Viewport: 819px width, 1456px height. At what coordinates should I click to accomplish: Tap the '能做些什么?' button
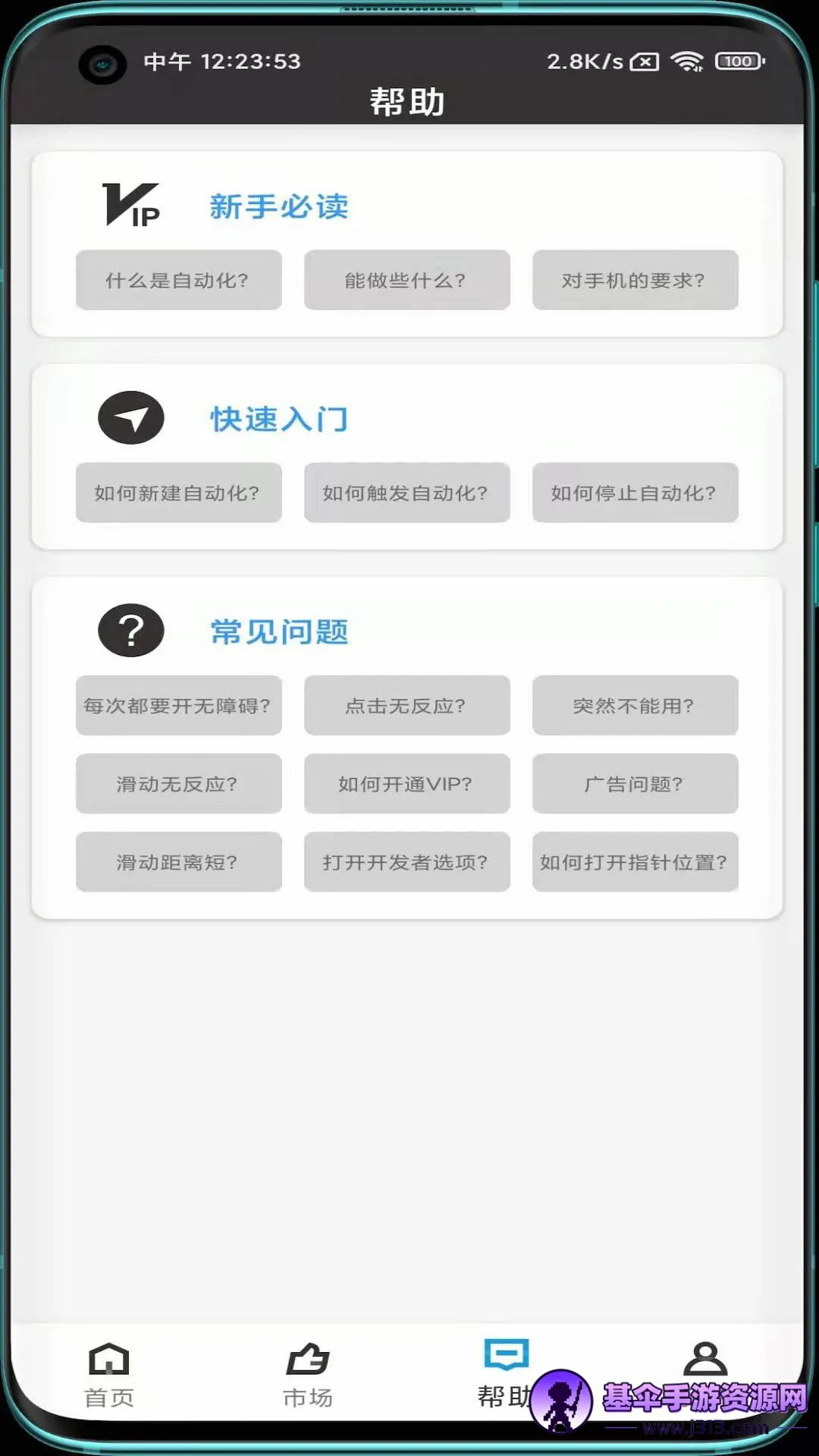(x=406, y=280)
